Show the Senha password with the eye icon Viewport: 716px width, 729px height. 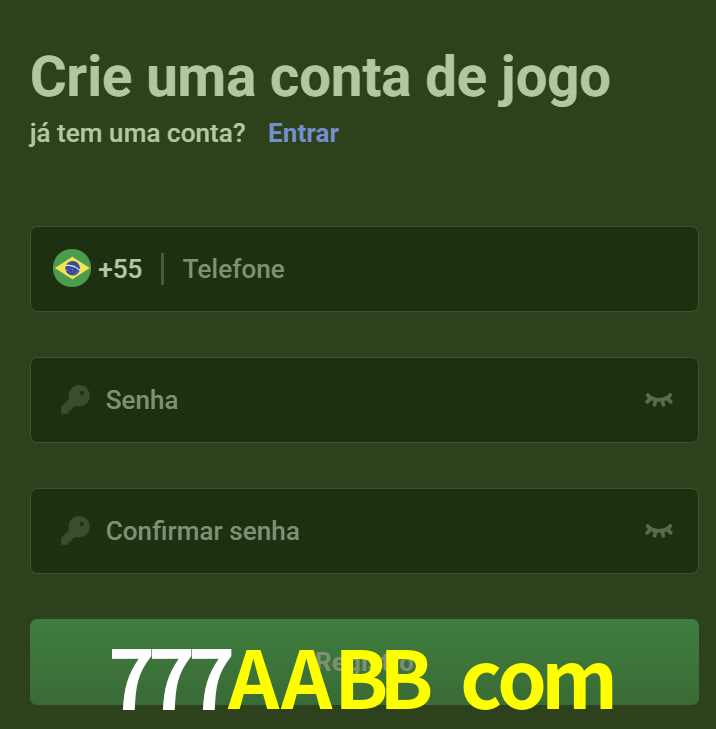pyautogui.click(x=658, y=400)
